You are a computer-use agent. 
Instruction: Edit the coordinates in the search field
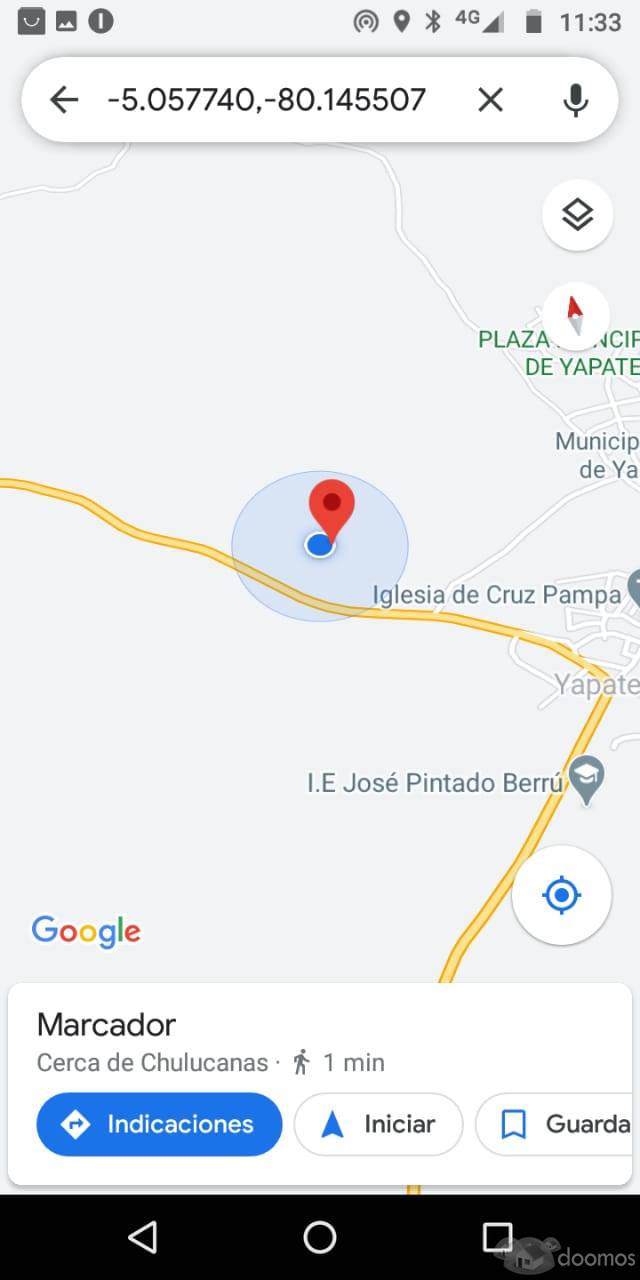(x=266, y=99)
